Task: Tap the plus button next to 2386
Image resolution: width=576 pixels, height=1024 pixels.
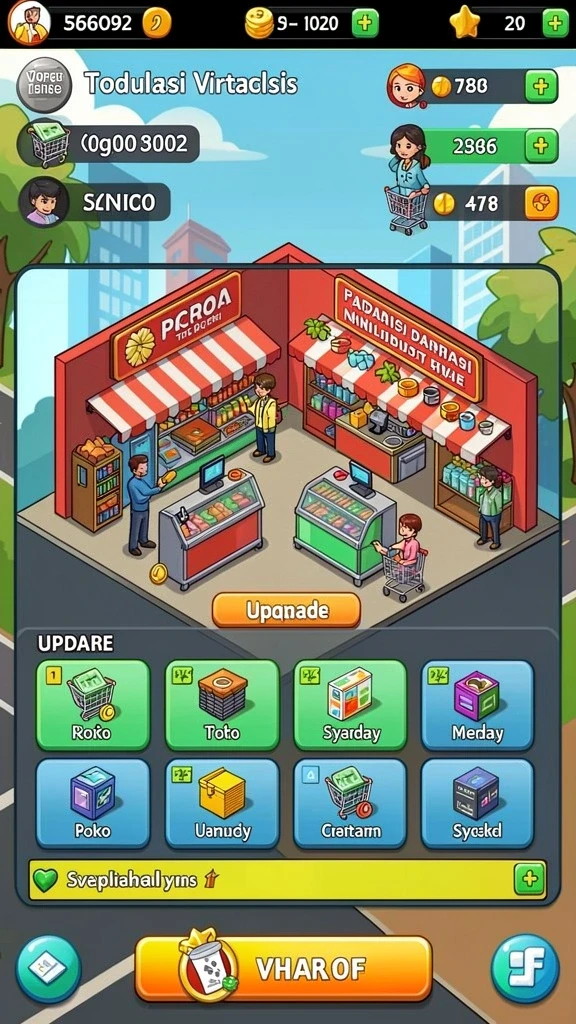Action: 541,146
